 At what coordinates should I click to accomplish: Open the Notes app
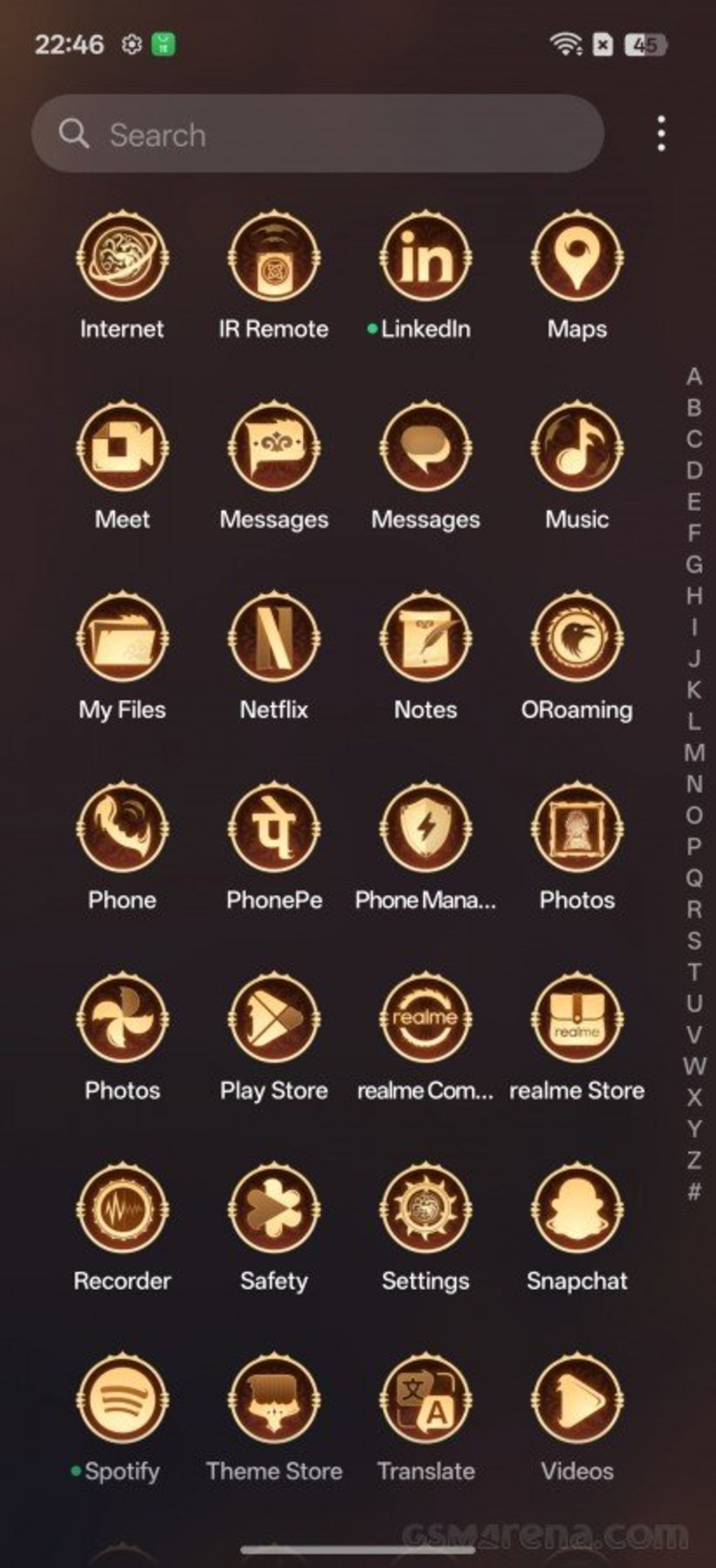tap(425, 639)
